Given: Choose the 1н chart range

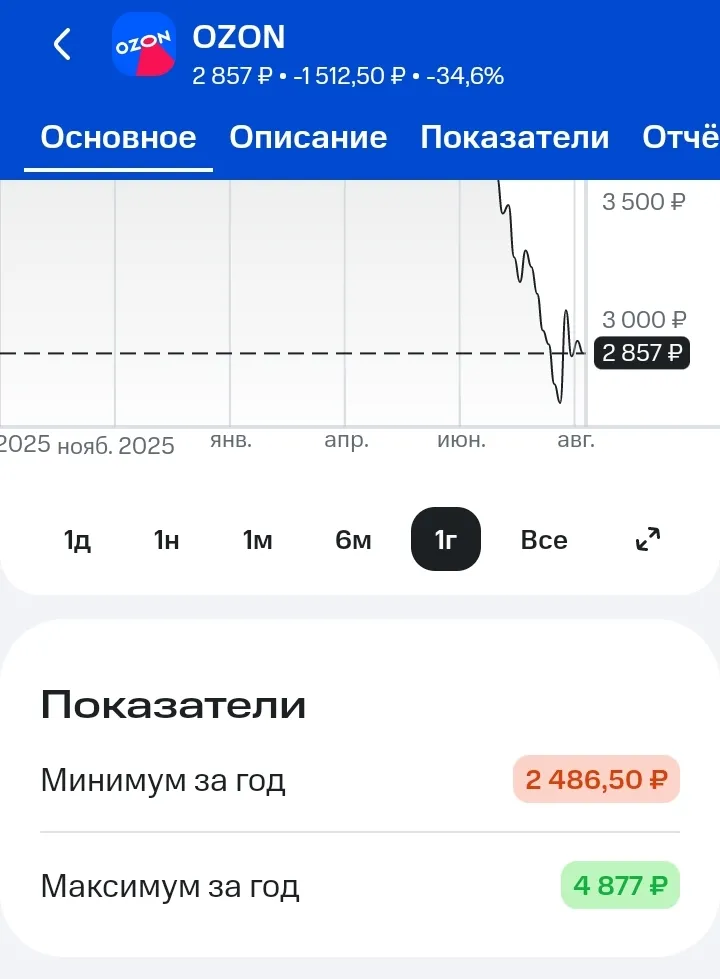Looking at the screenshot, I should [x=167, y=540].
